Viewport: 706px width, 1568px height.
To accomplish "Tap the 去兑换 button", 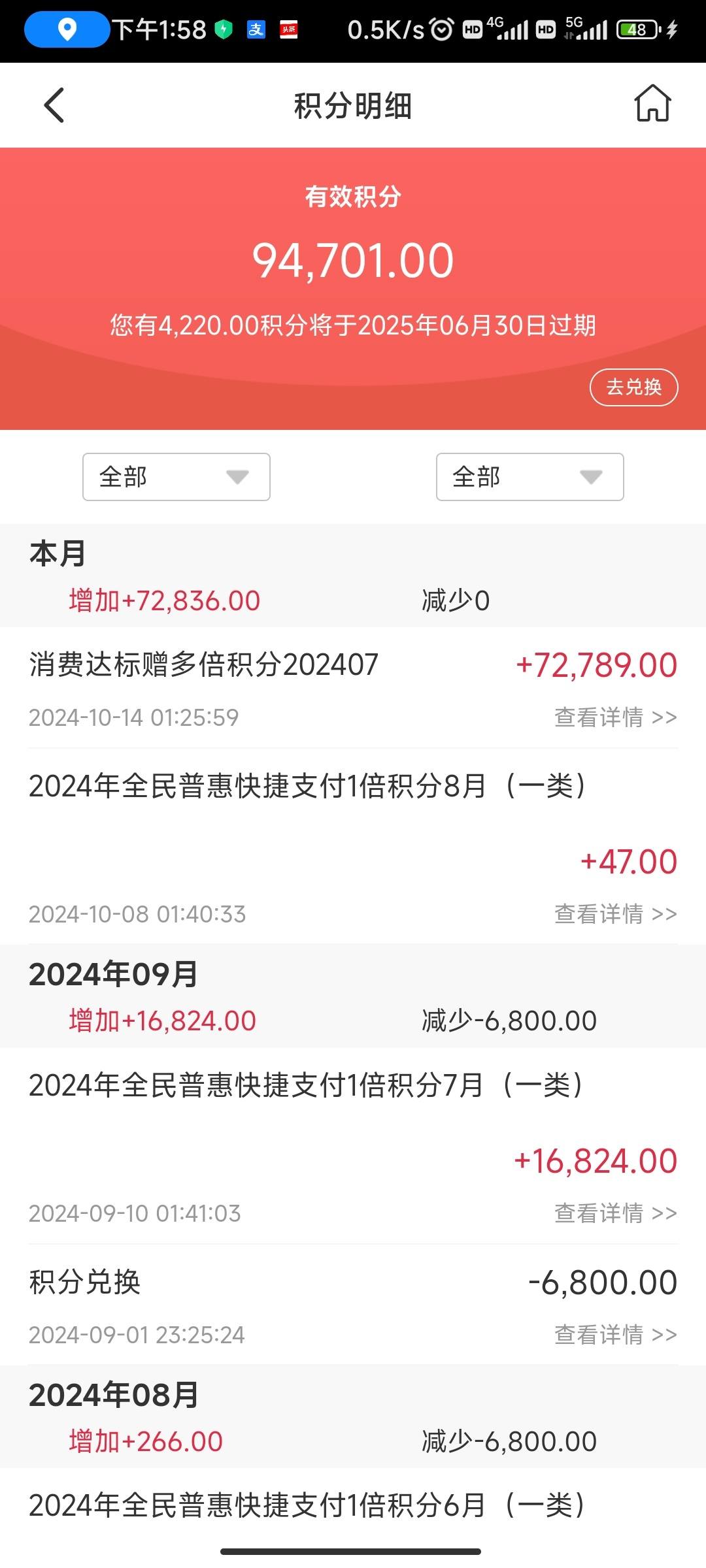I will pos(633,387).
